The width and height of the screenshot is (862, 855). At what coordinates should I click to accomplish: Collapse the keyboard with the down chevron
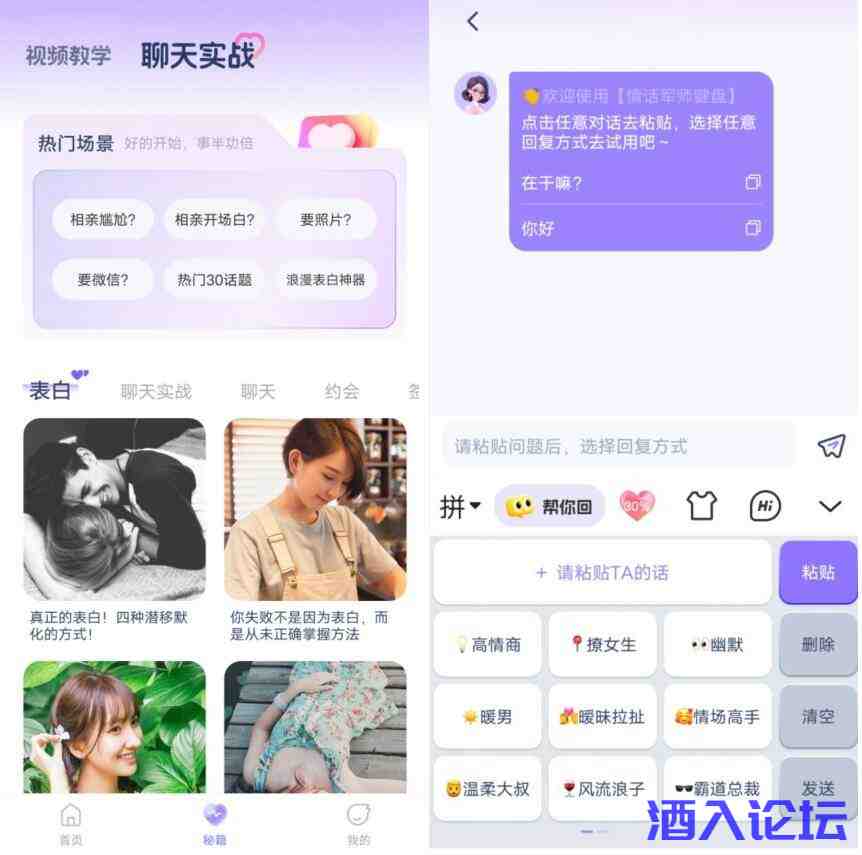pos(830,506)
